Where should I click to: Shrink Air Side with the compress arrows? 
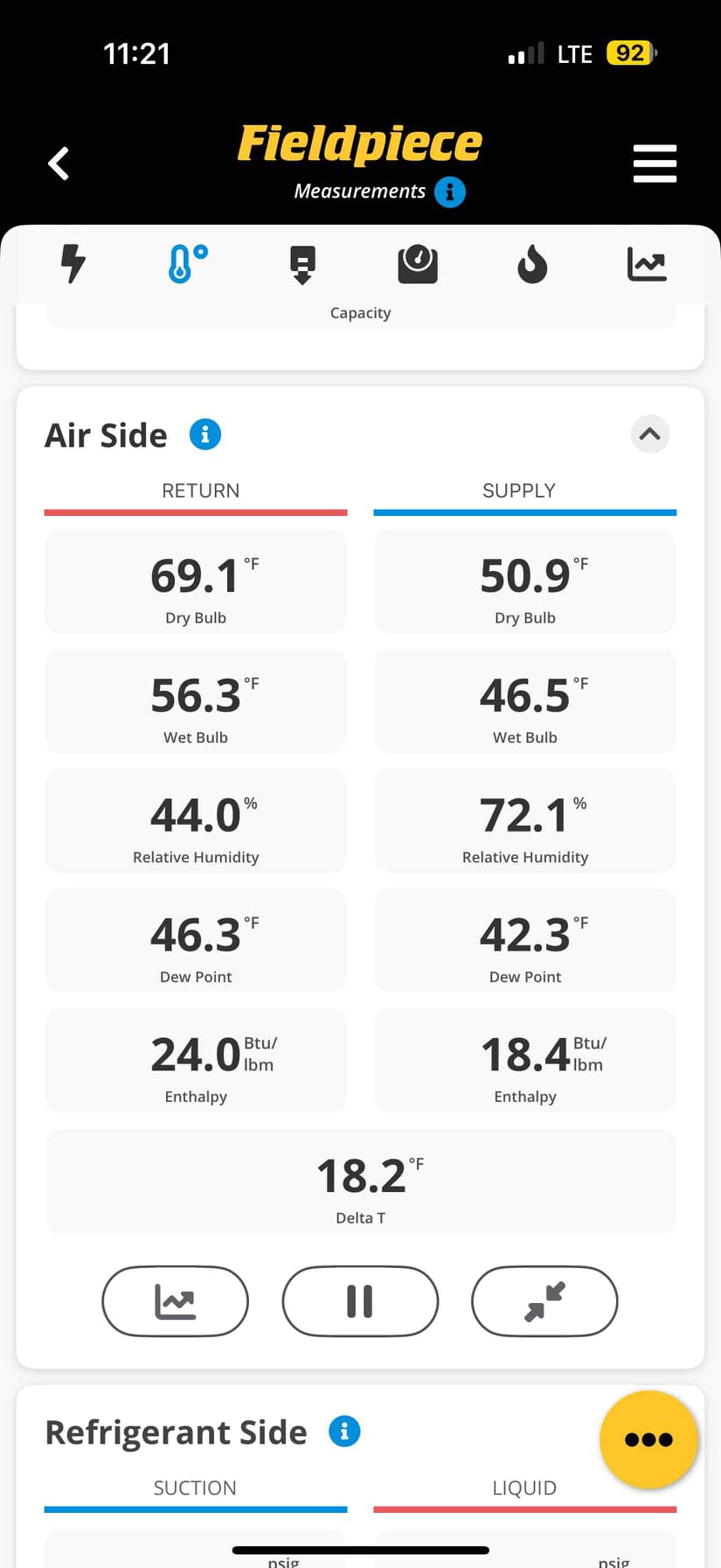pyautogui.click(x=544, y=1301)
